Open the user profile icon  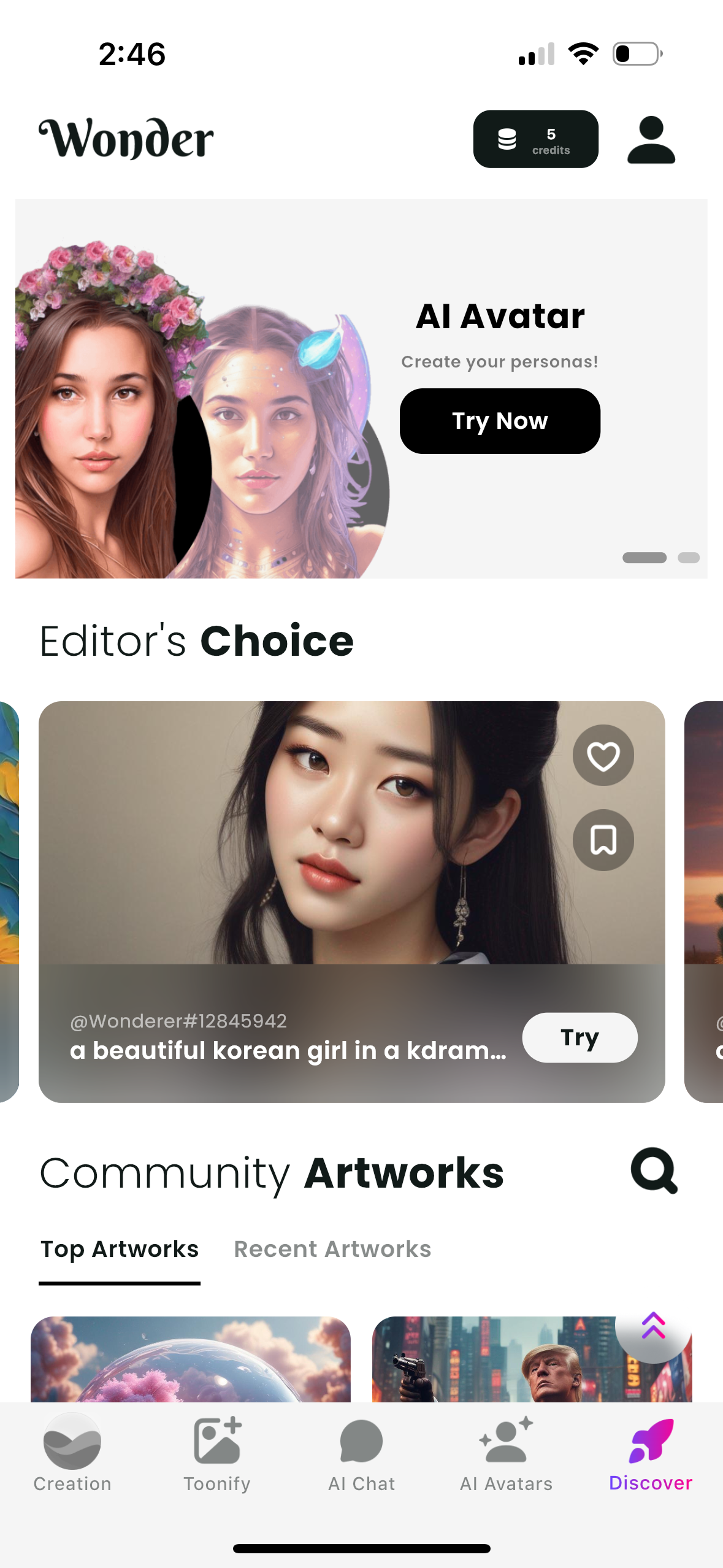(651, 140)
